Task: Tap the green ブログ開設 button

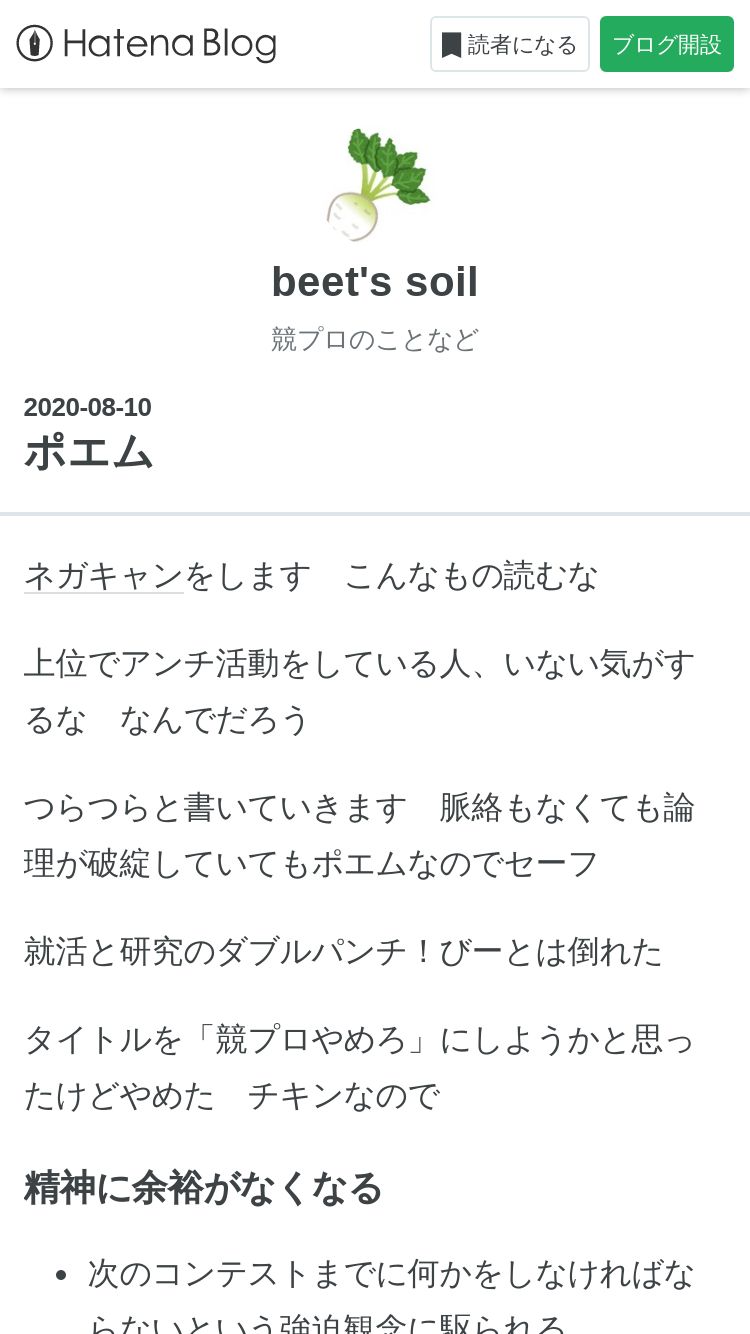Action: click(x=667, y=44)
